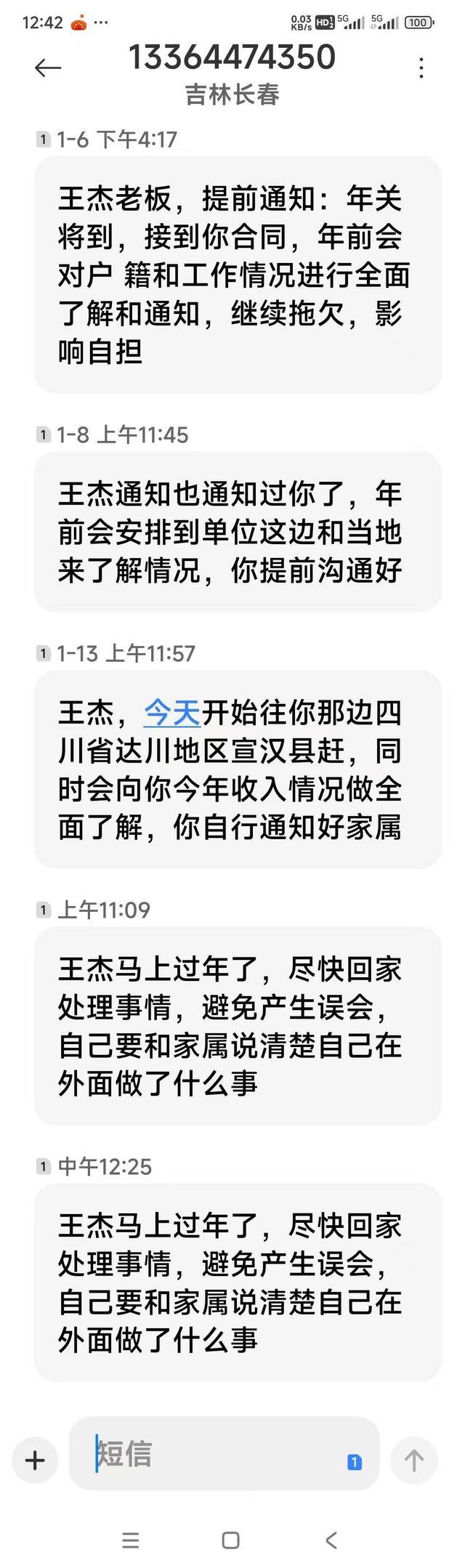Tap the underlined 今天 date link
465x1568 pixels.
coord(172,713)
